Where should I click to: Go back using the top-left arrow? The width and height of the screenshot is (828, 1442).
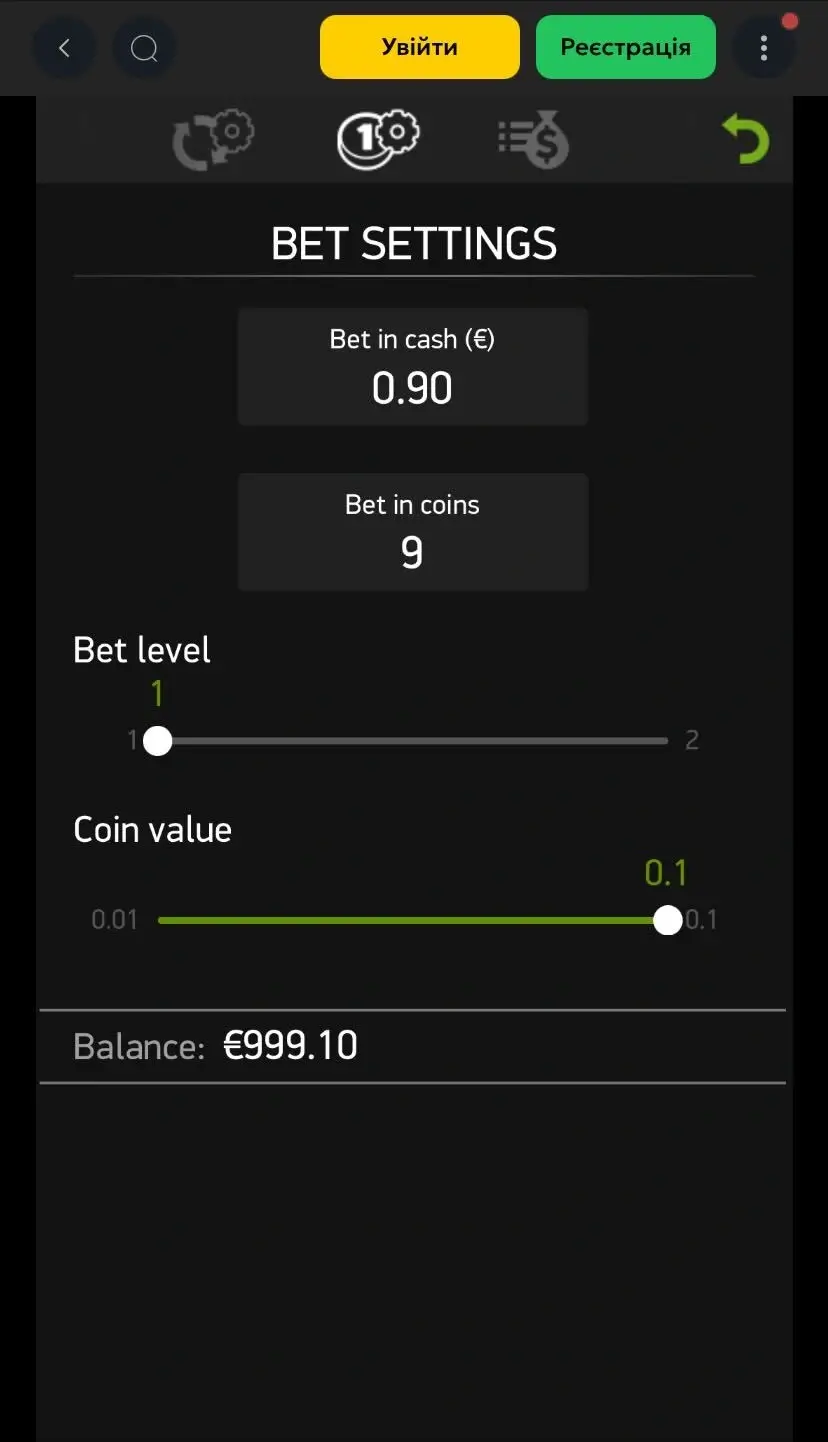(64, 48)
